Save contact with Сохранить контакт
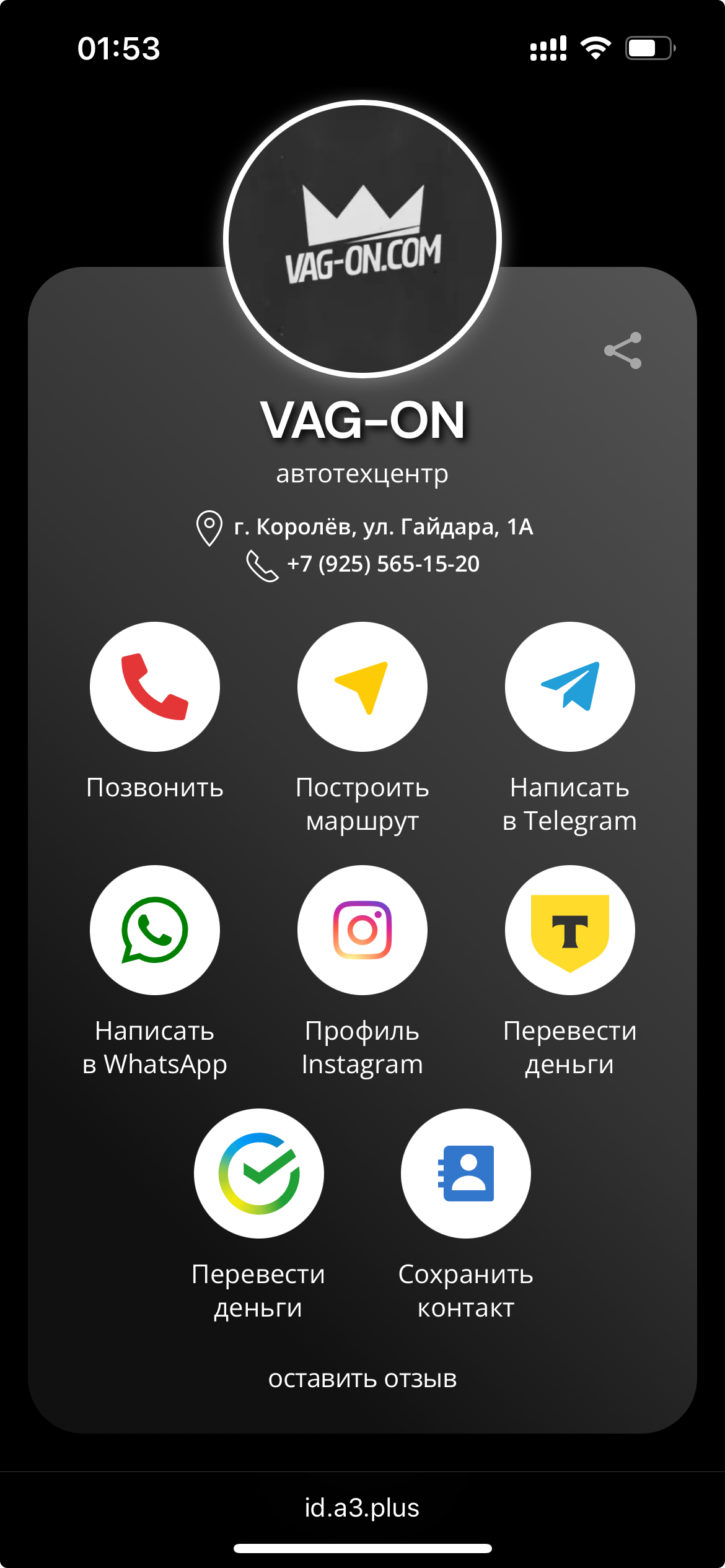Screen dimensions: 725x1568 pos(466,1174)
